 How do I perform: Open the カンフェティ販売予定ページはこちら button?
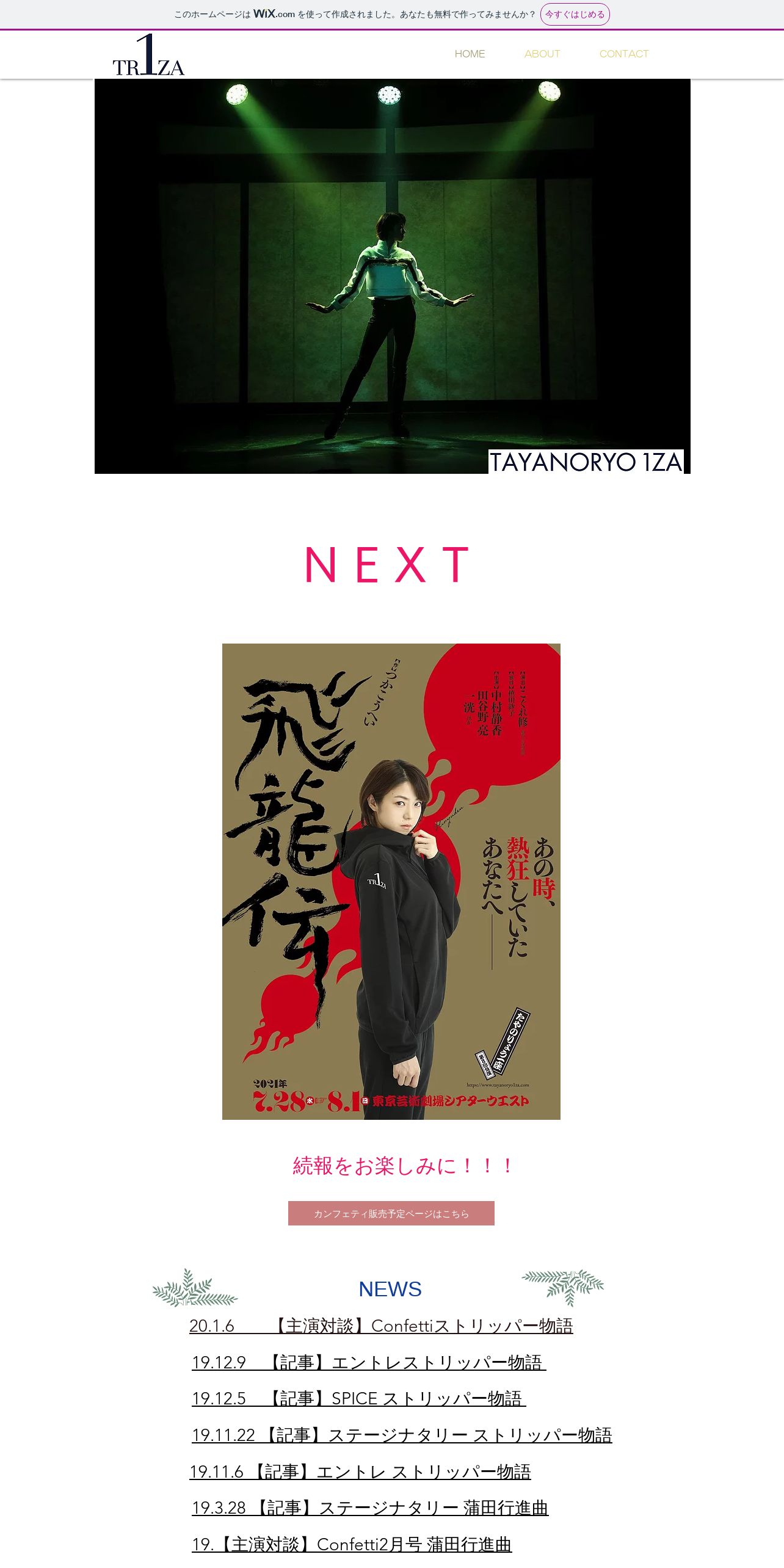[x=391, y=1213]
